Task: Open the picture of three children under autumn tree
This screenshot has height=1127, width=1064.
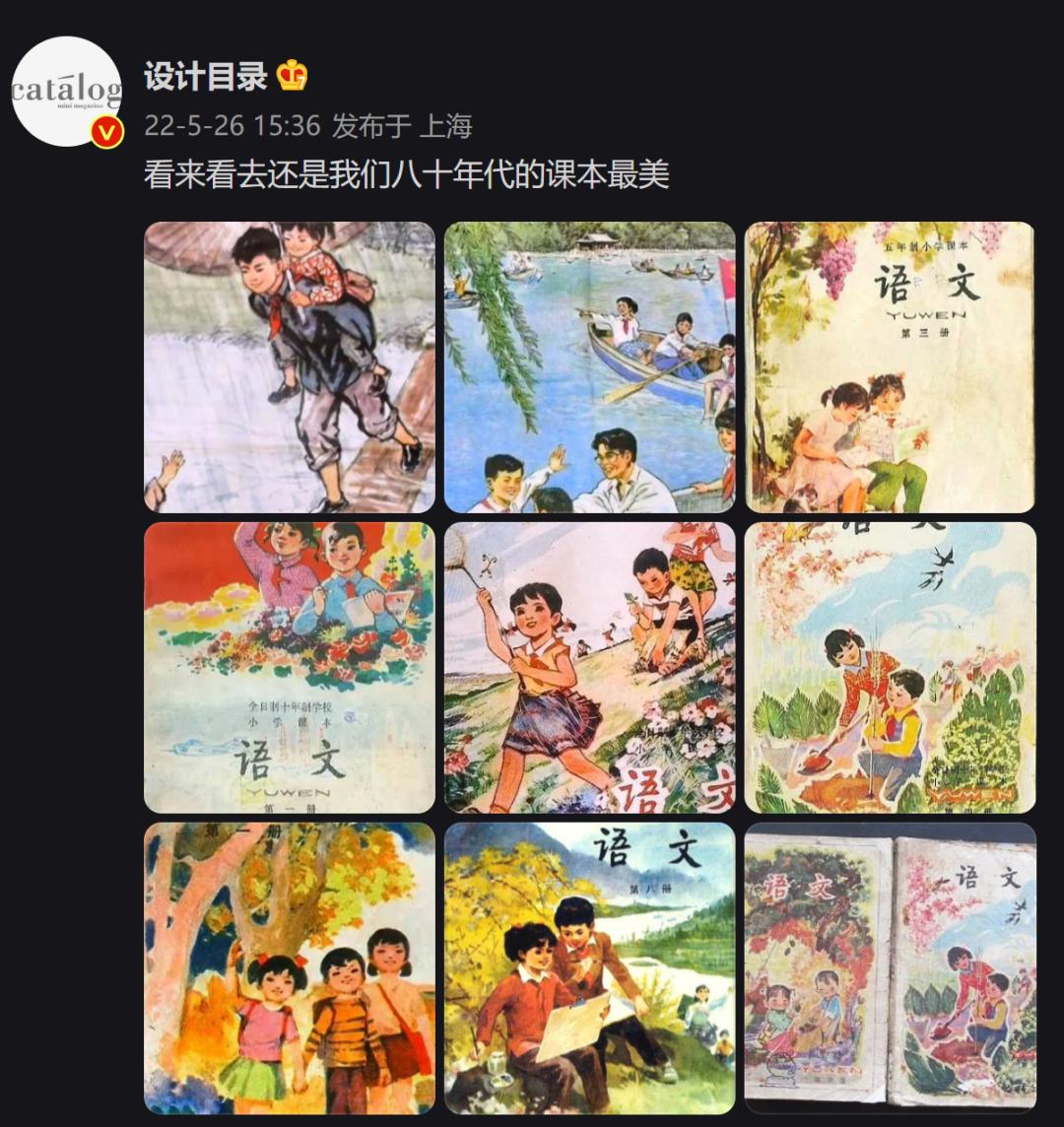Action: tap(290, 967)
